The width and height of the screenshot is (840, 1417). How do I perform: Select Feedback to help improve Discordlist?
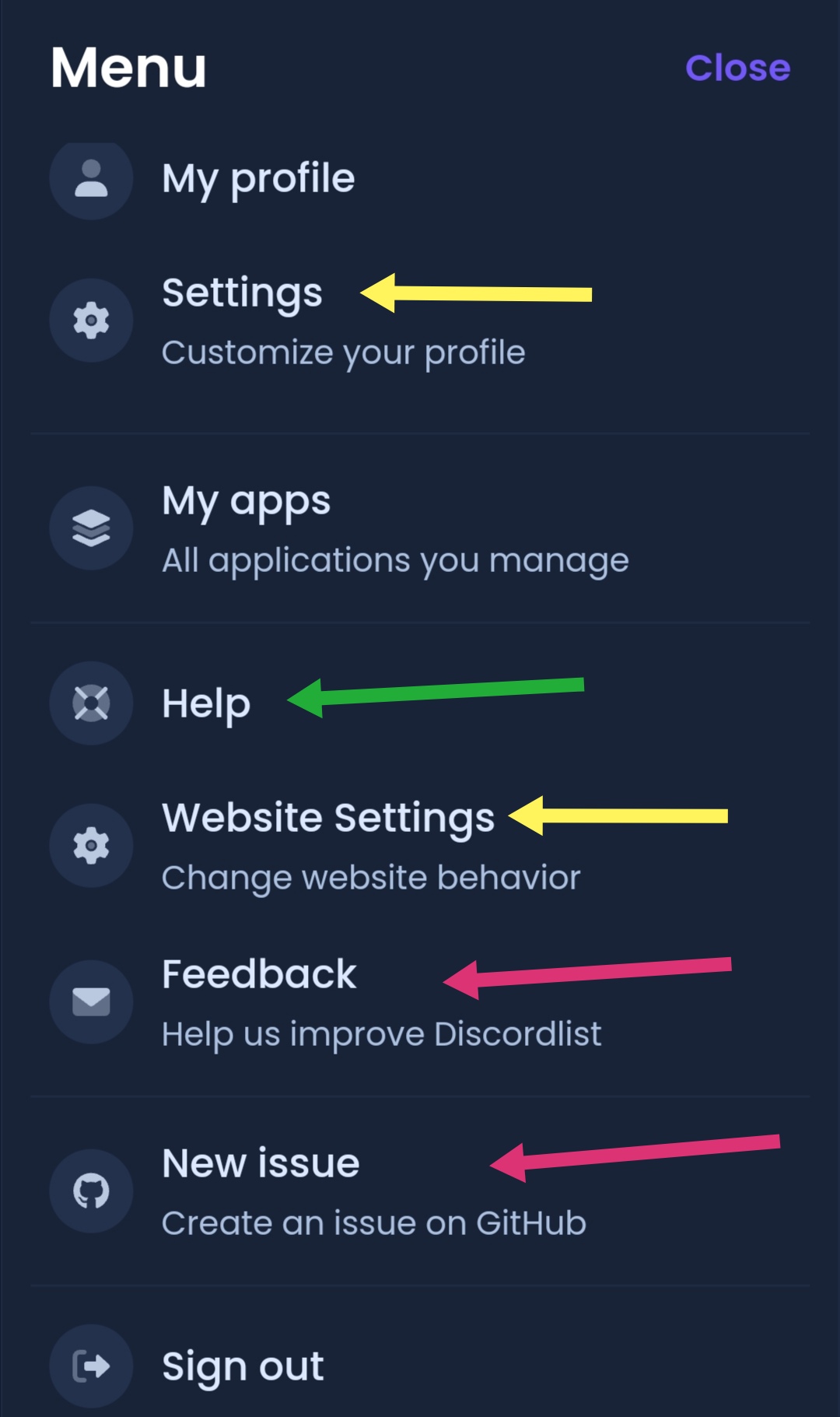(259, 974)
